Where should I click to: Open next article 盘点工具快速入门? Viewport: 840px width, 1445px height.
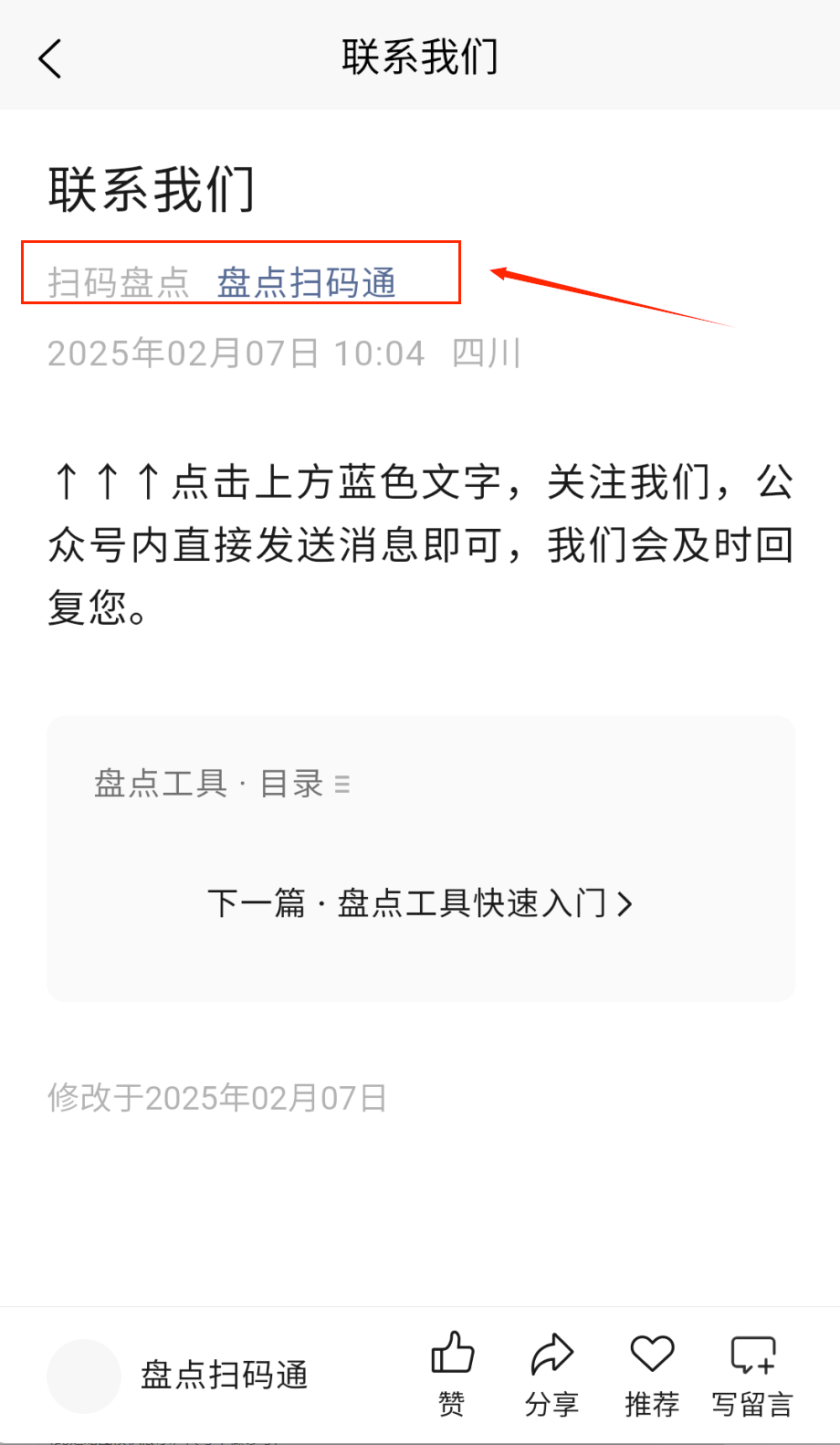(420, 903)
